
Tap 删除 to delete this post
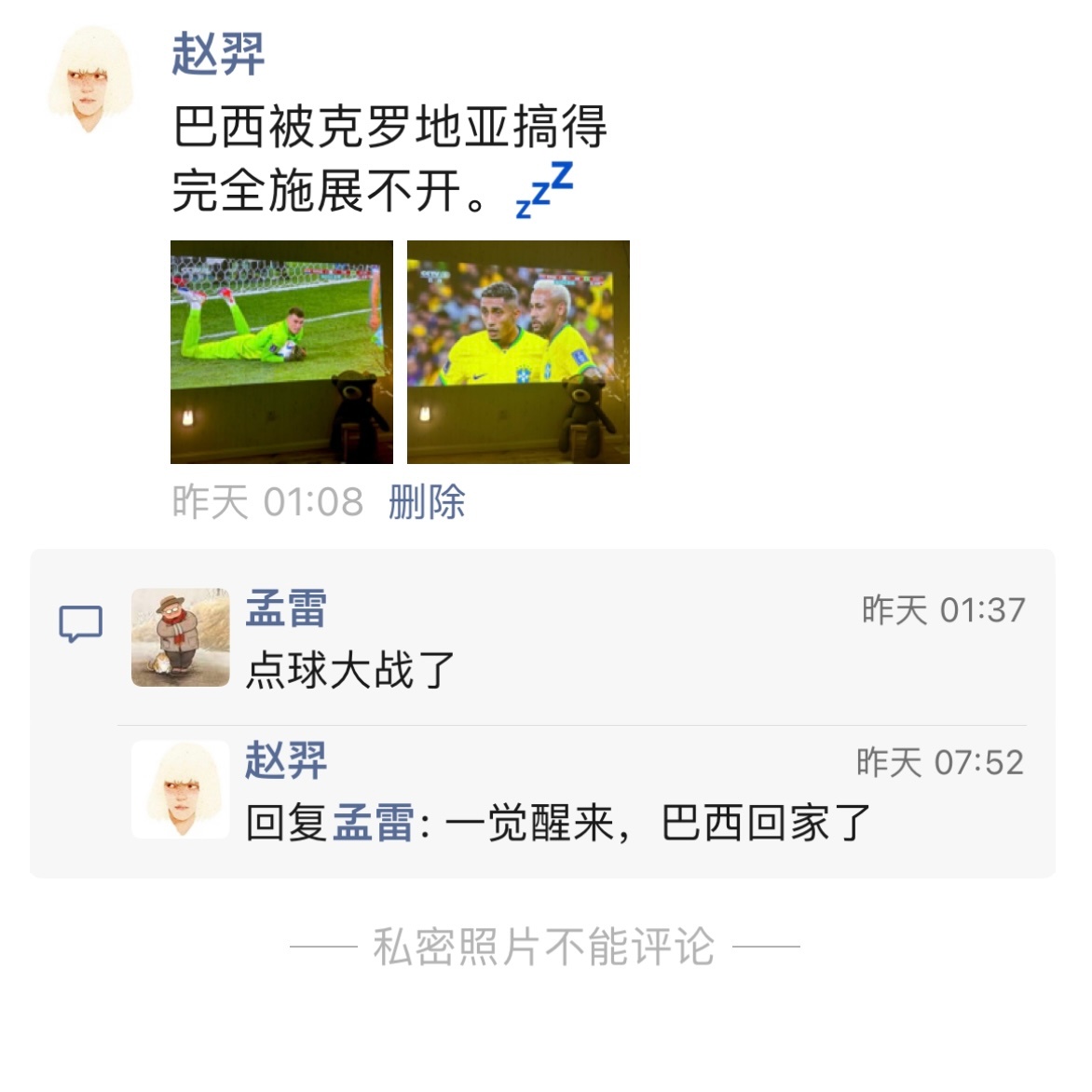pos(427,502)
